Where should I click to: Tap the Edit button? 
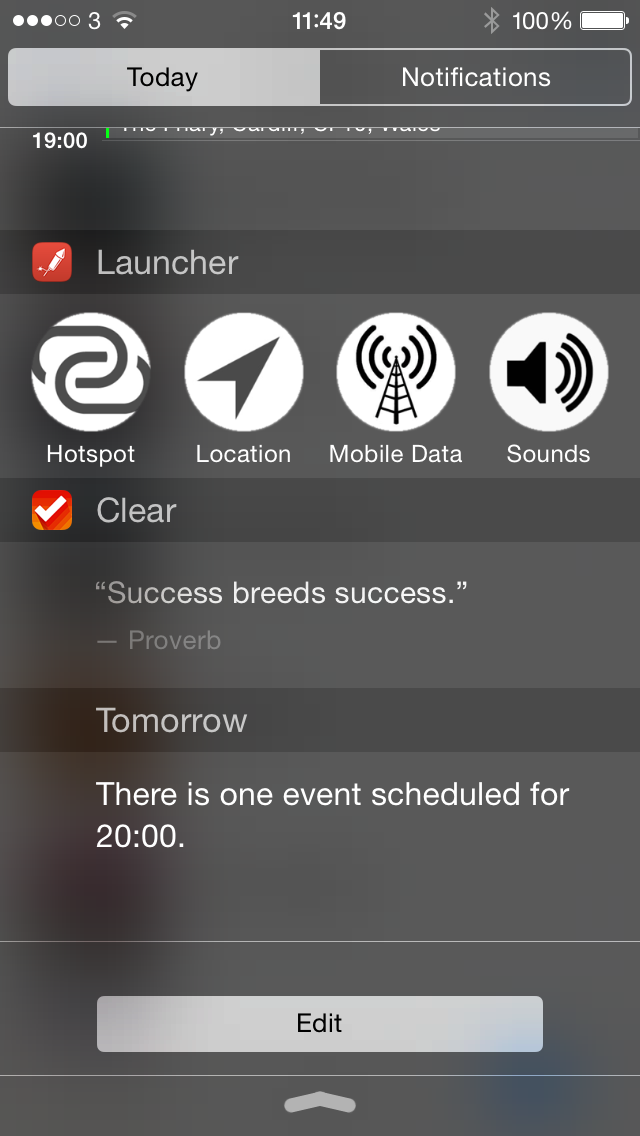(320, 1023)
